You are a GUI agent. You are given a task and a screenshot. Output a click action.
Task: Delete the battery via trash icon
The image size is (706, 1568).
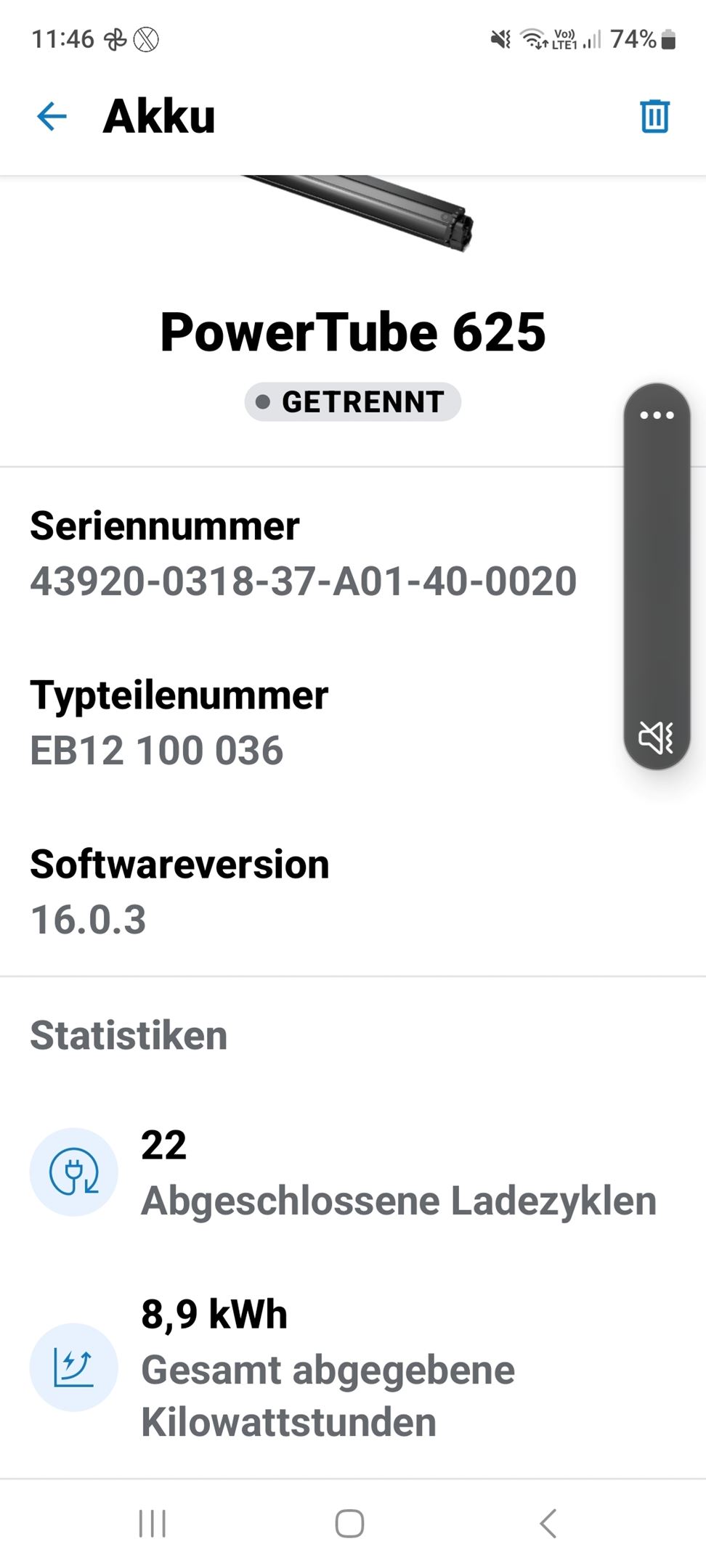[x=654, y=116]
